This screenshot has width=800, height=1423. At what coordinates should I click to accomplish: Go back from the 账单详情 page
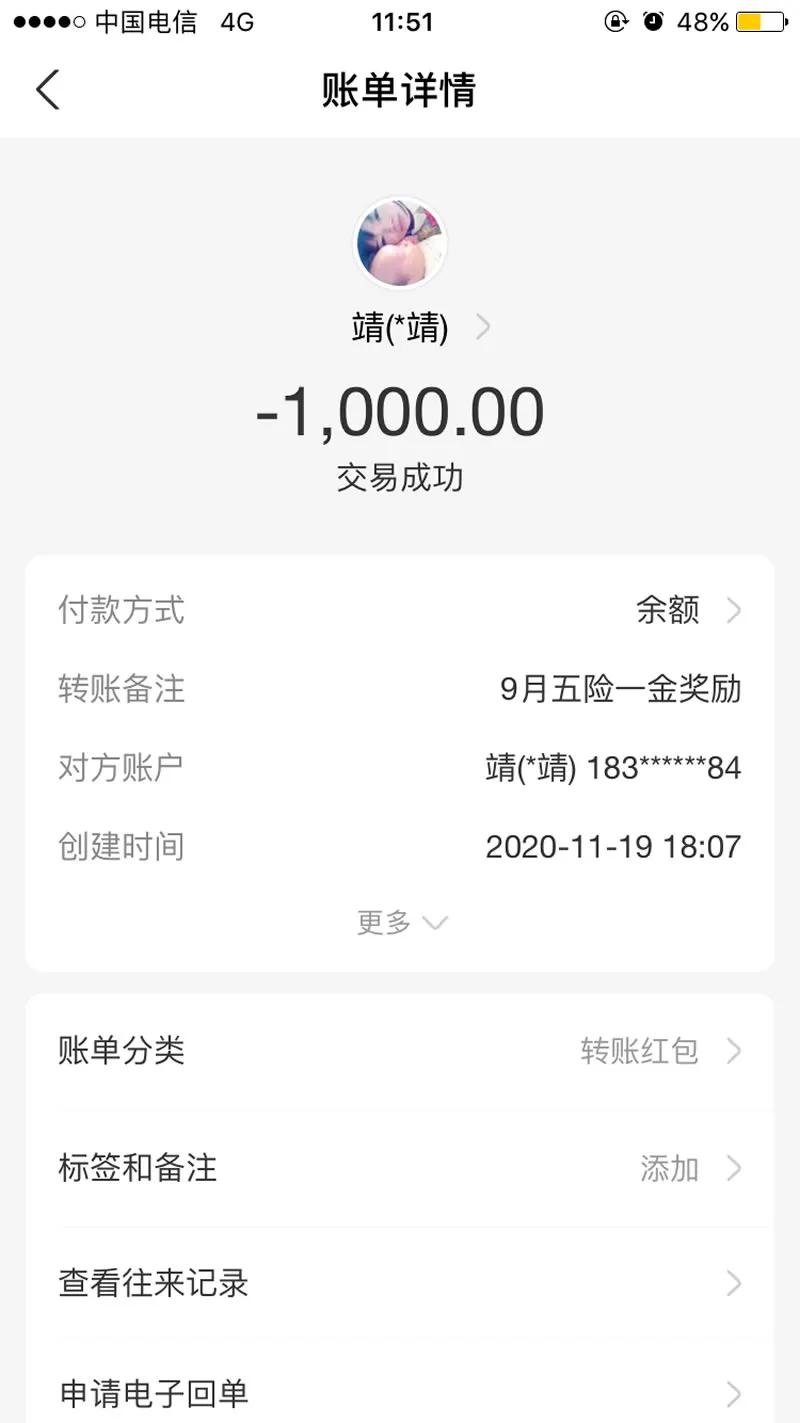48,89
